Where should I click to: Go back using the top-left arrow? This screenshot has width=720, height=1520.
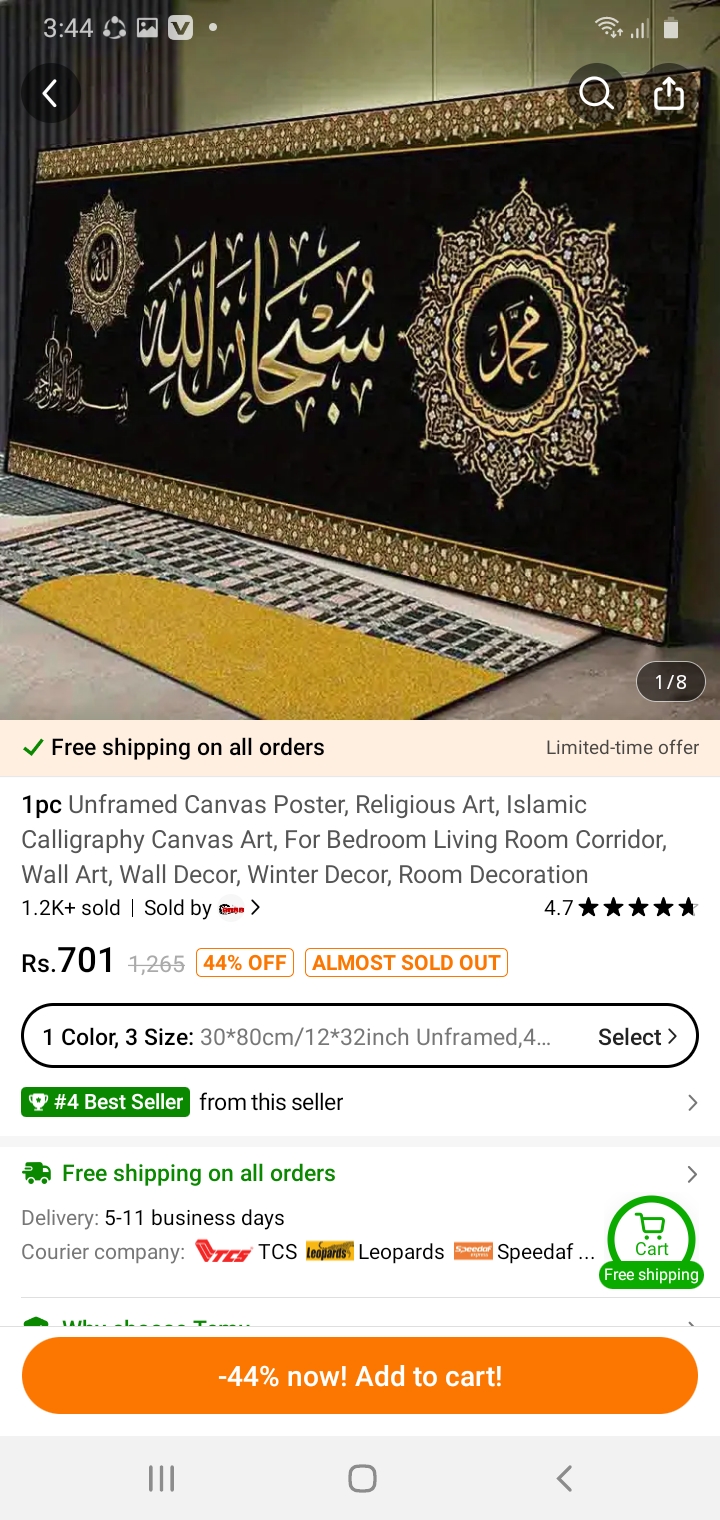(x=50, y=94)
